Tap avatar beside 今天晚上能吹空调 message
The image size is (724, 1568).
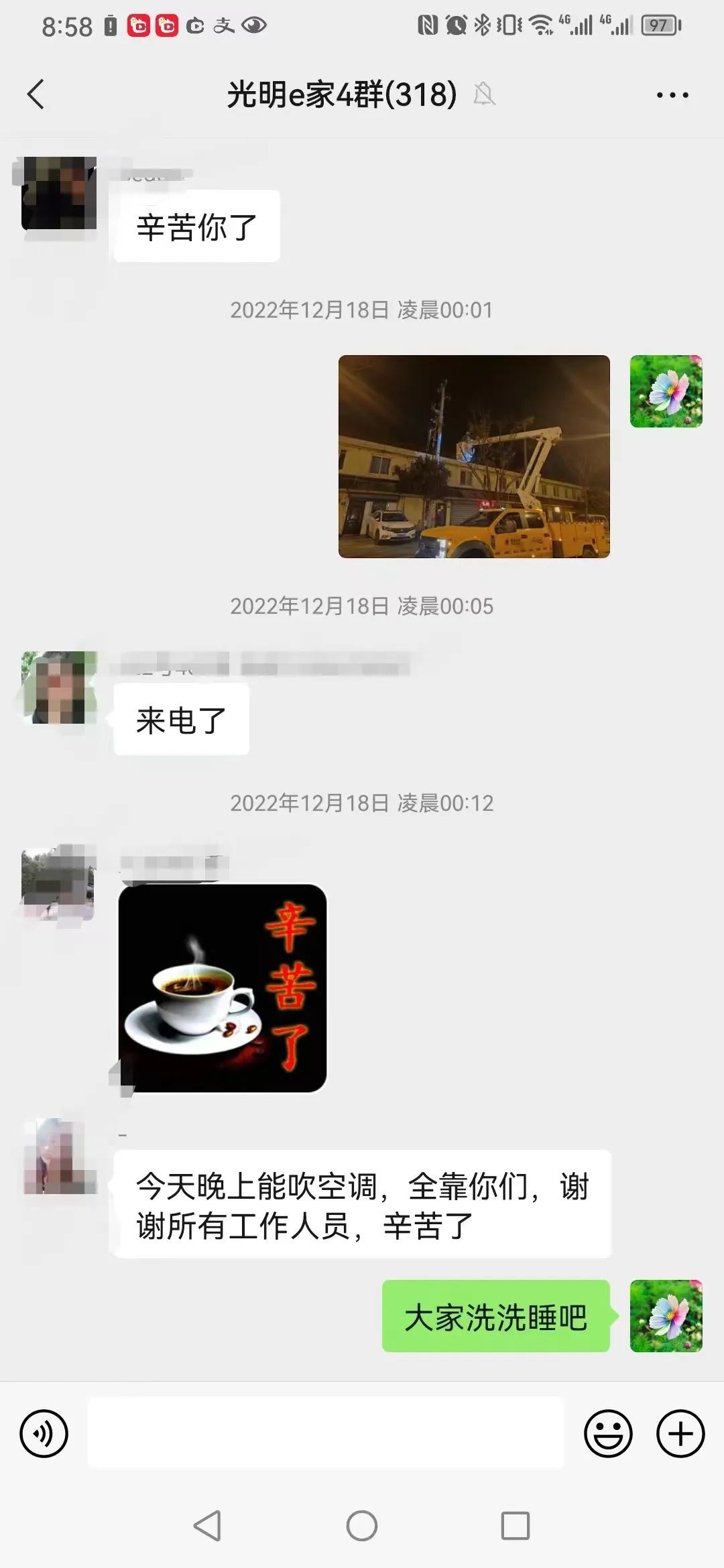59,1157
